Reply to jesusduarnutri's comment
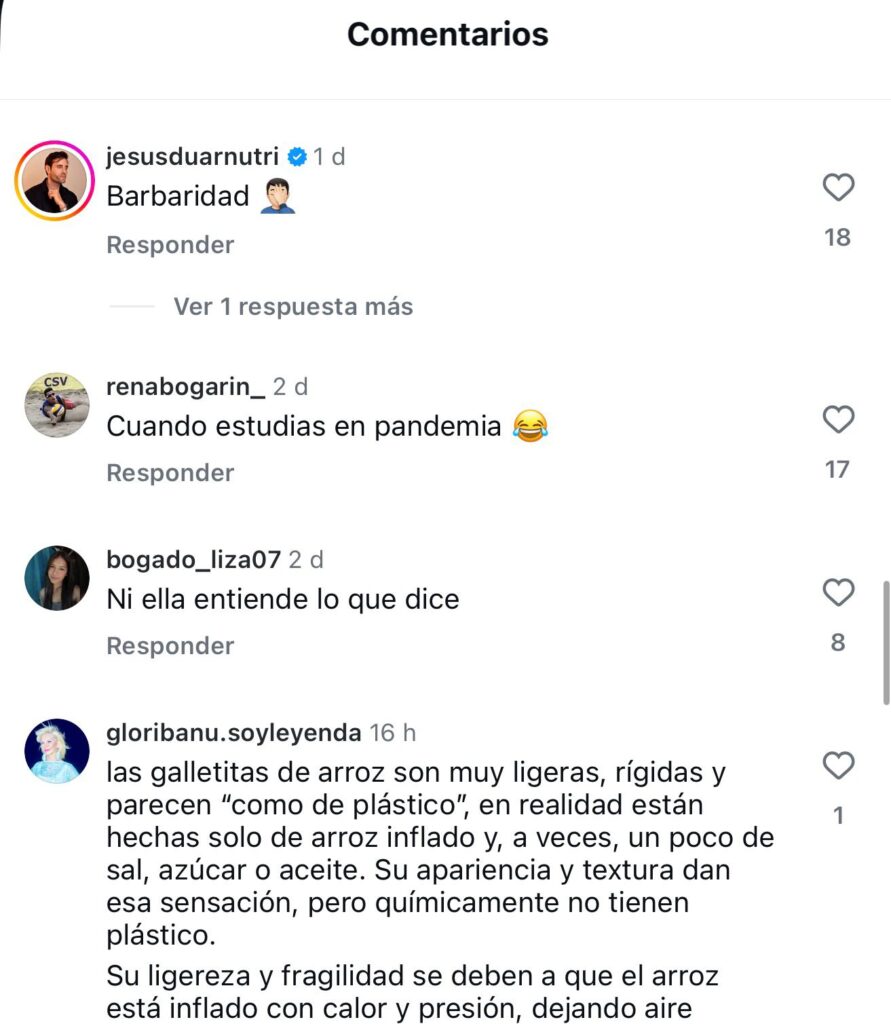The height and width of the screenshot is (1024, 891). pyautogui.click(x=170, y=245)
